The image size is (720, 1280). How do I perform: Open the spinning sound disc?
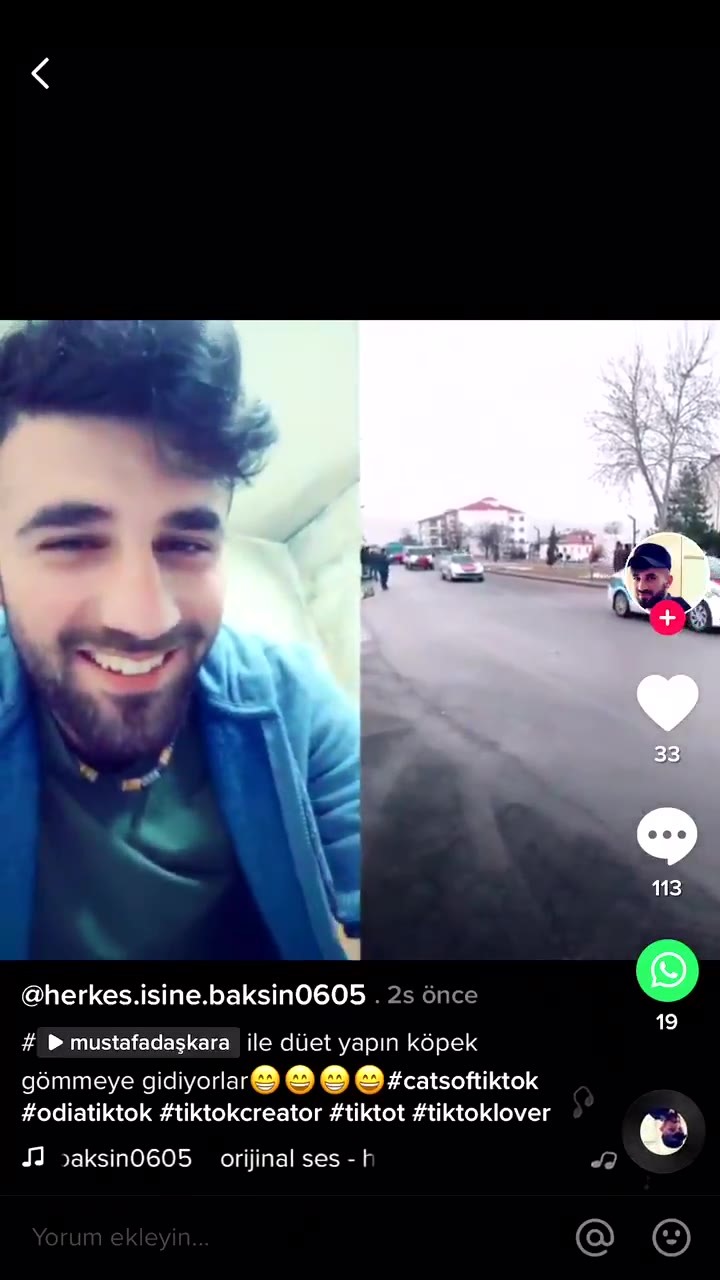point(664,1131)
